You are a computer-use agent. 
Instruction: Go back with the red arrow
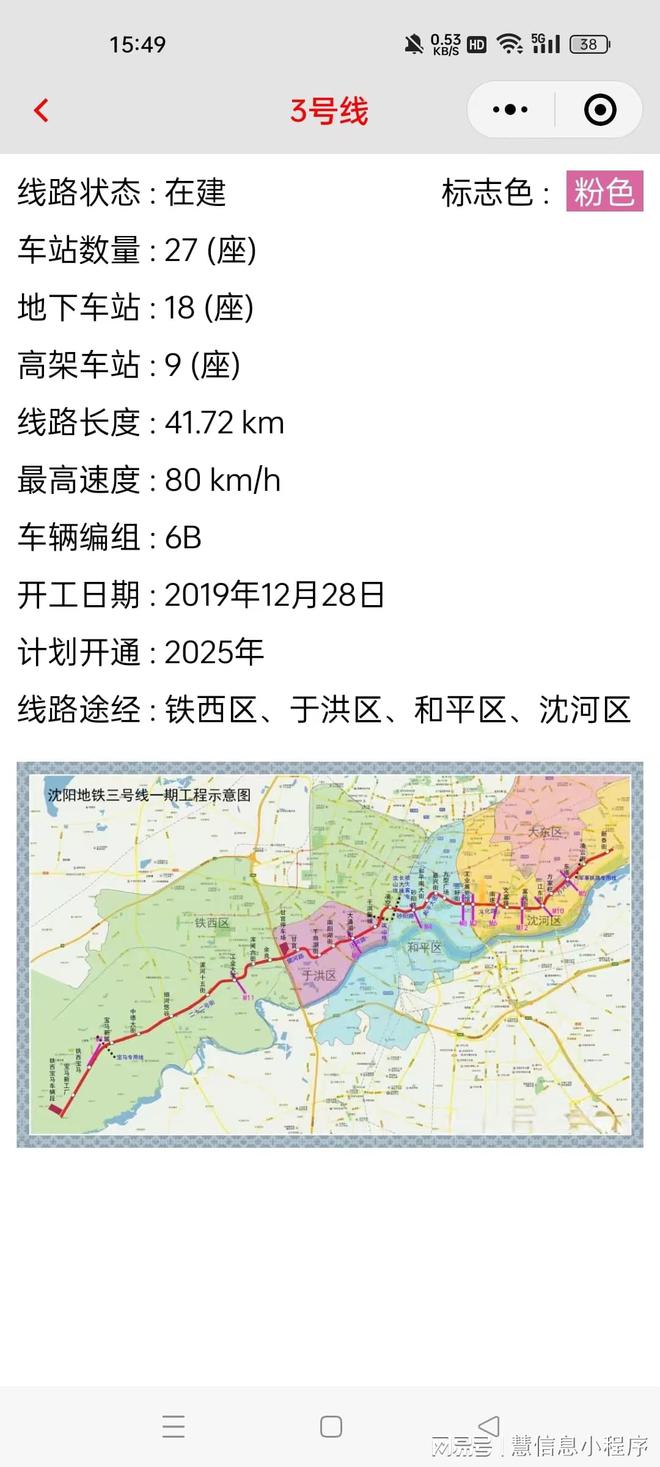[41, 110]
